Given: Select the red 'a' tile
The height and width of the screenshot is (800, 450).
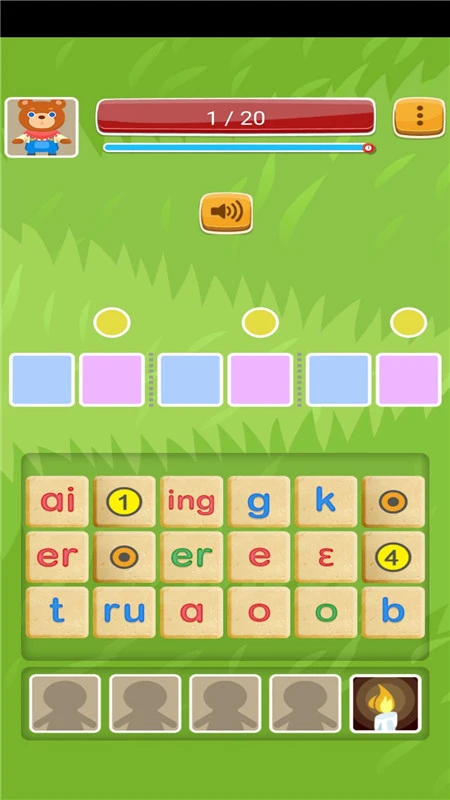Looking at the screenshot, I should pos(191,612).
